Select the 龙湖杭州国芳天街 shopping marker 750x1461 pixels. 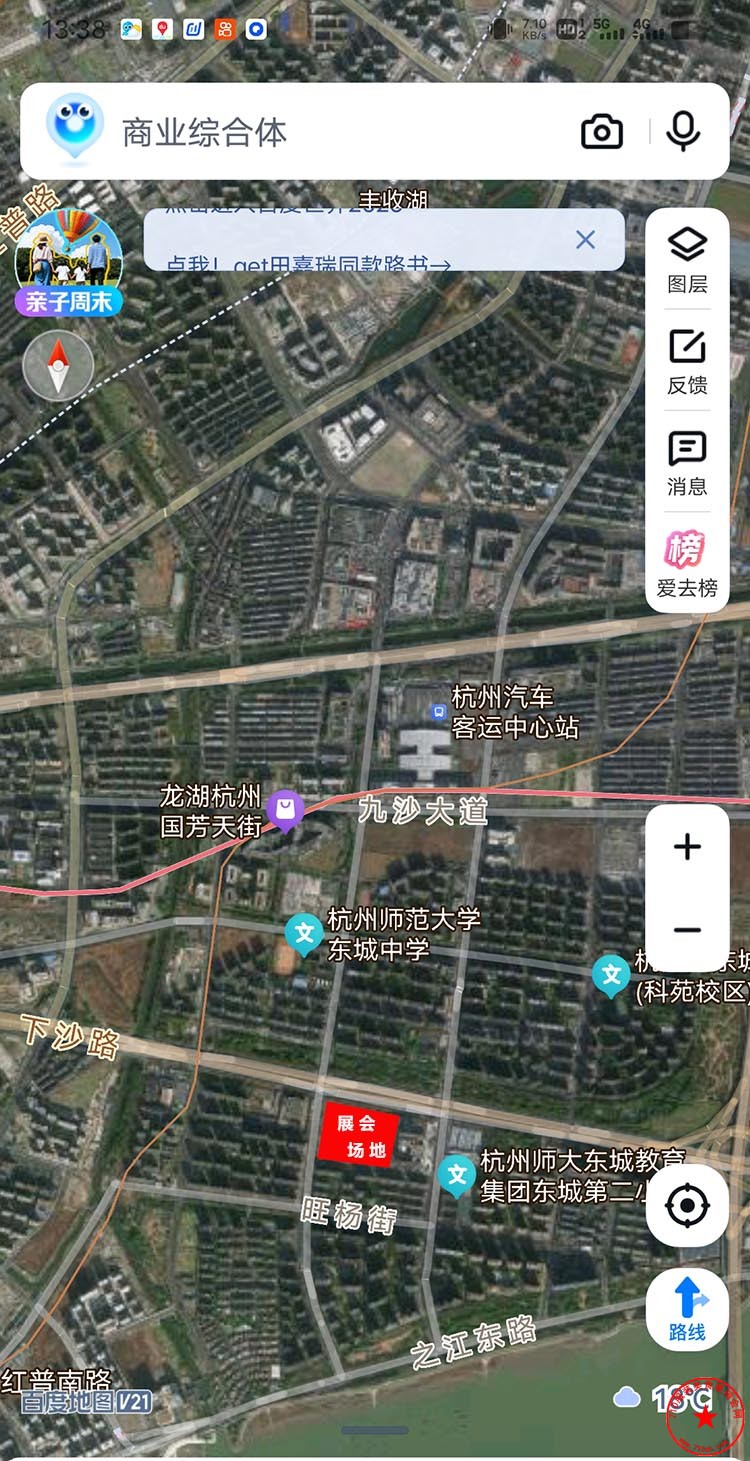click(x=286, y=811)
